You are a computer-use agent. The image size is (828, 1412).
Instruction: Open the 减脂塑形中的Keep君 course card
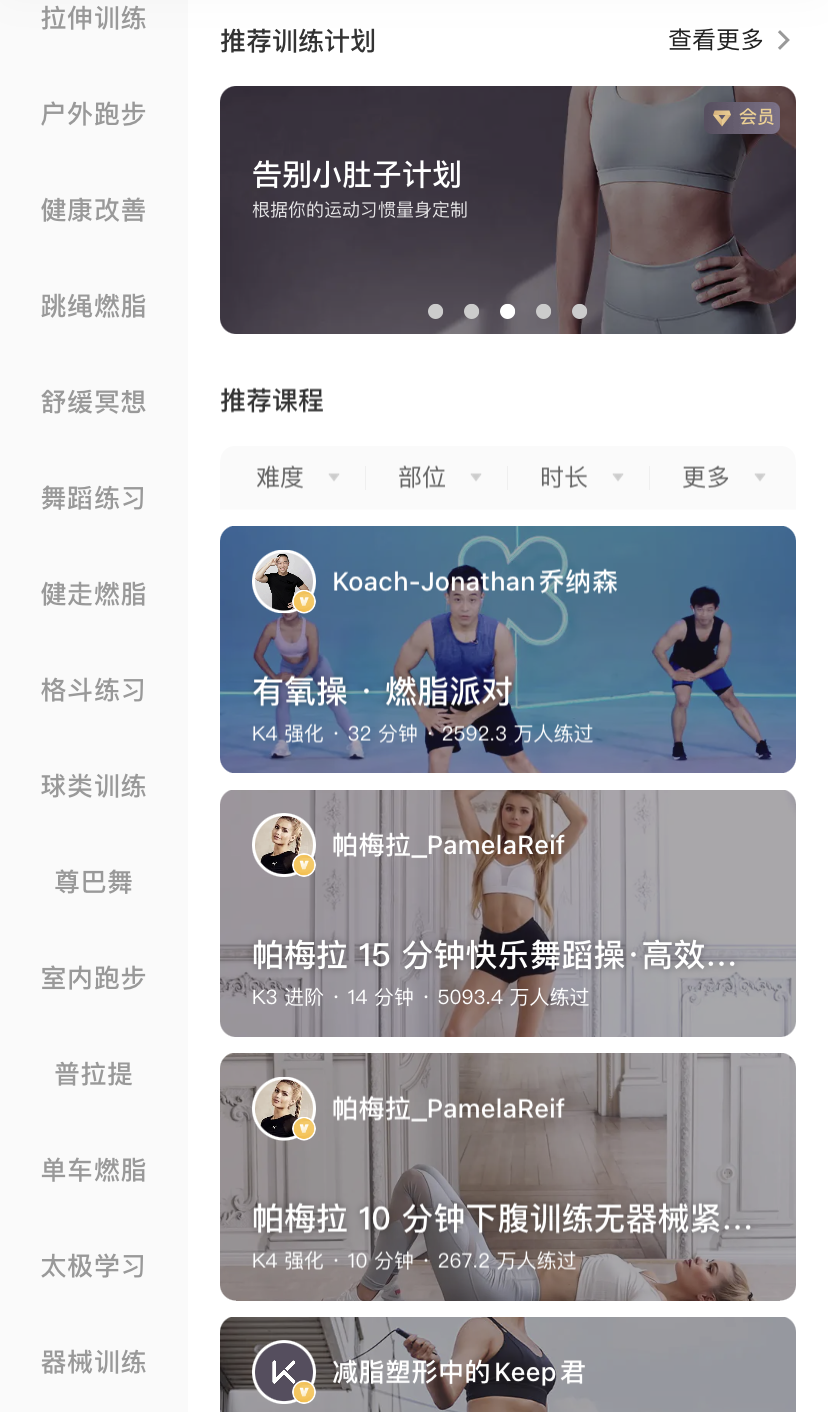coord(507,1372)
